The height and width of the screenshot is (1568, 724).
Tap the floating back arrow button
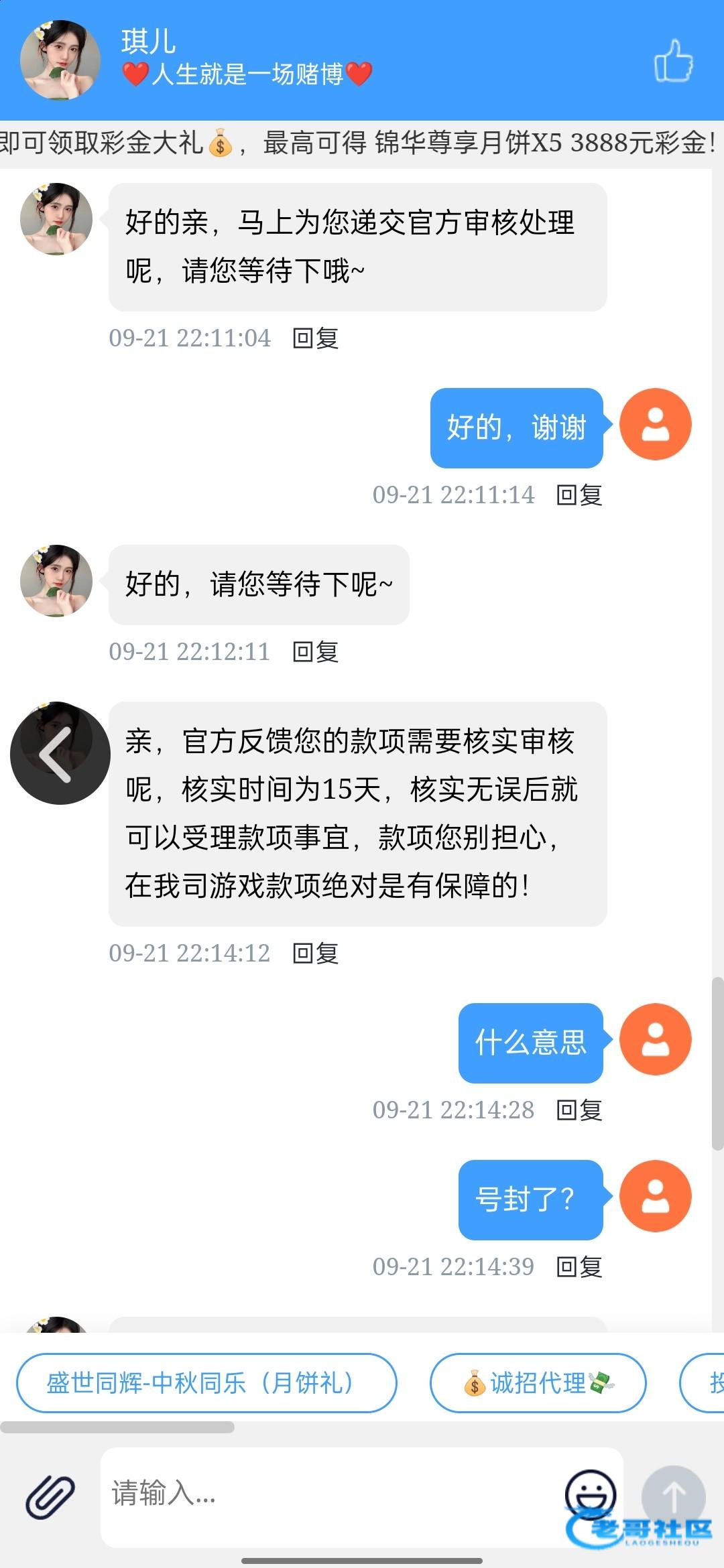click(x=59, y=753)
